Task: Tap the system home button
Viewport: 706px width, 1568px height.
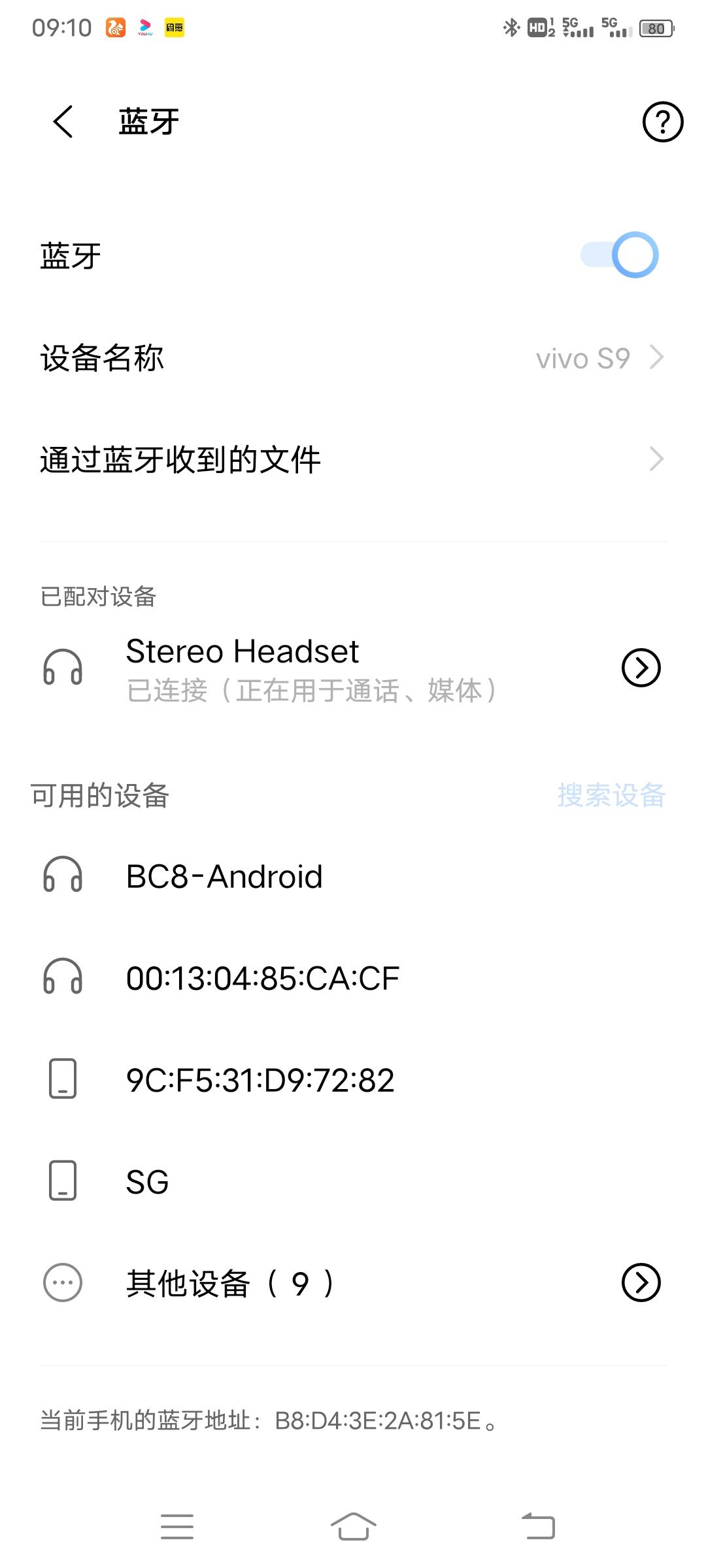Action: pos(353,1527)
